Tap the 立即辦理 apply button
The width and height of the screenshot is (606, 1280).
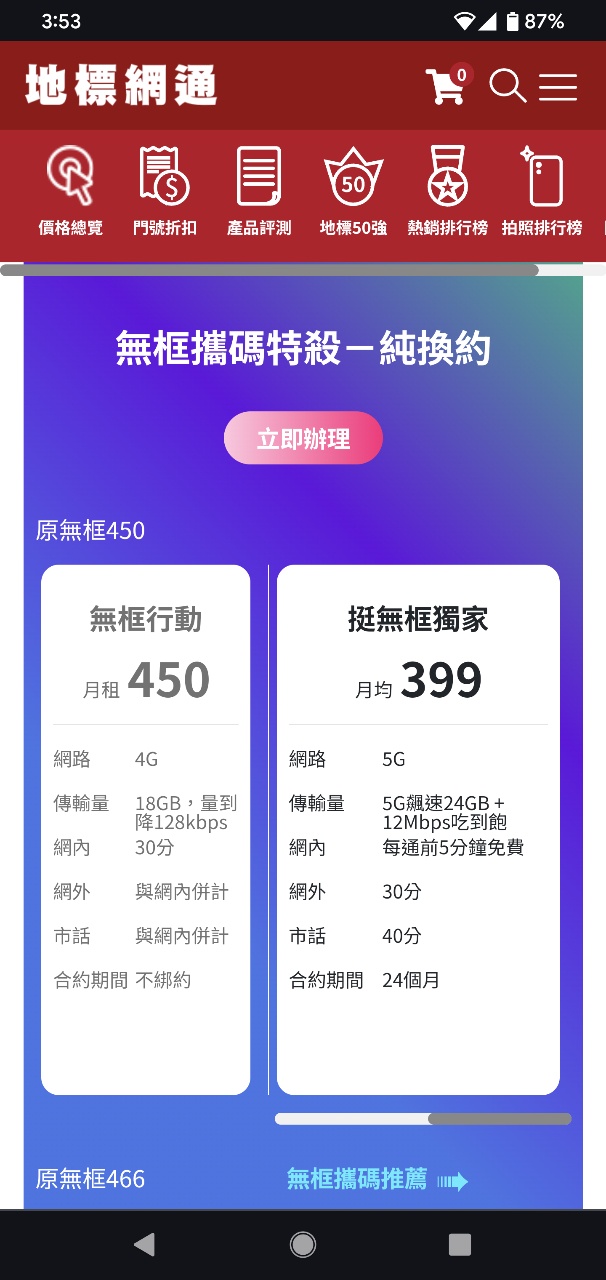click(x=303, y=438)
